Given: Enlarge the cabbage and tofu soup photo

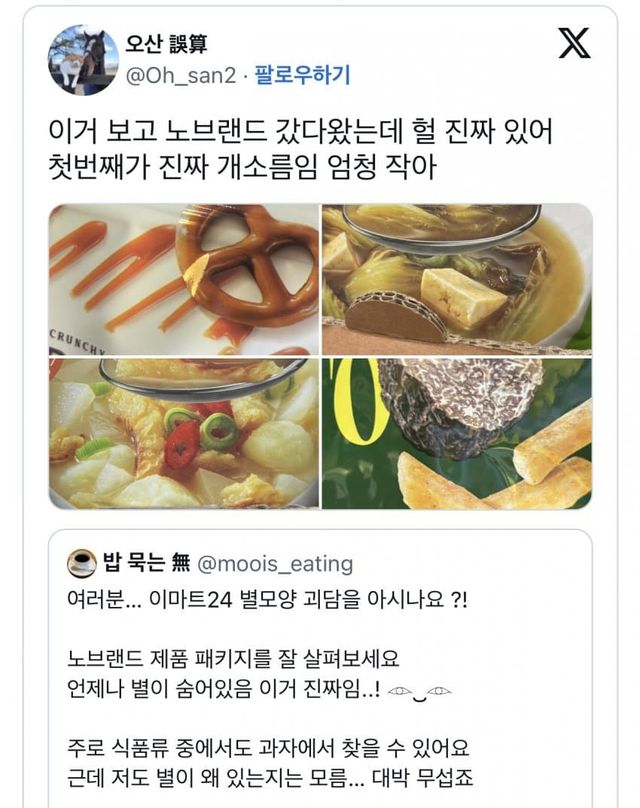Looking at the screenshot, I should [457, 279].
